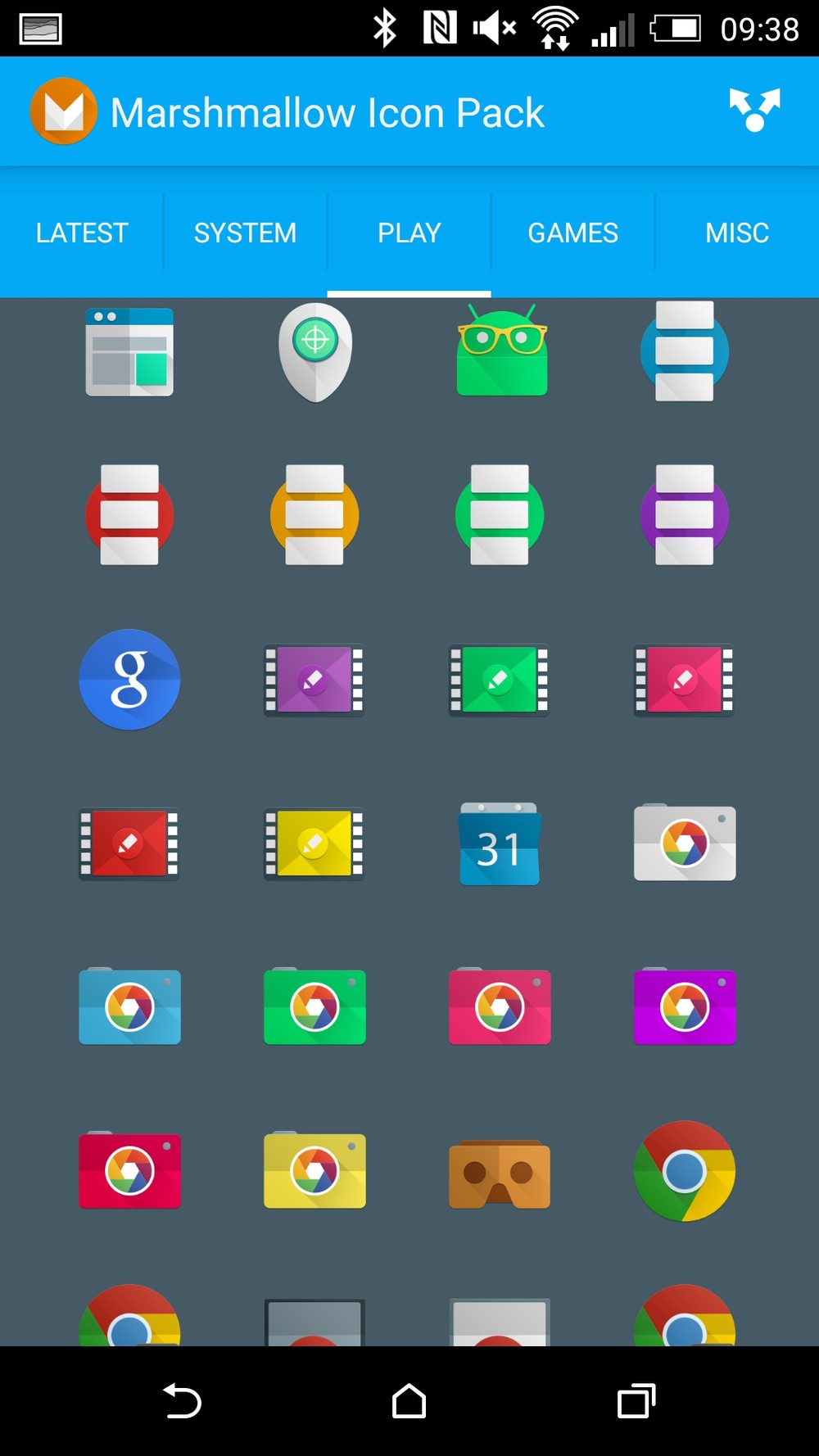Select the yellow movie editor icon
The height and width of the screenshot is (1456, 819).
[314, 843]
